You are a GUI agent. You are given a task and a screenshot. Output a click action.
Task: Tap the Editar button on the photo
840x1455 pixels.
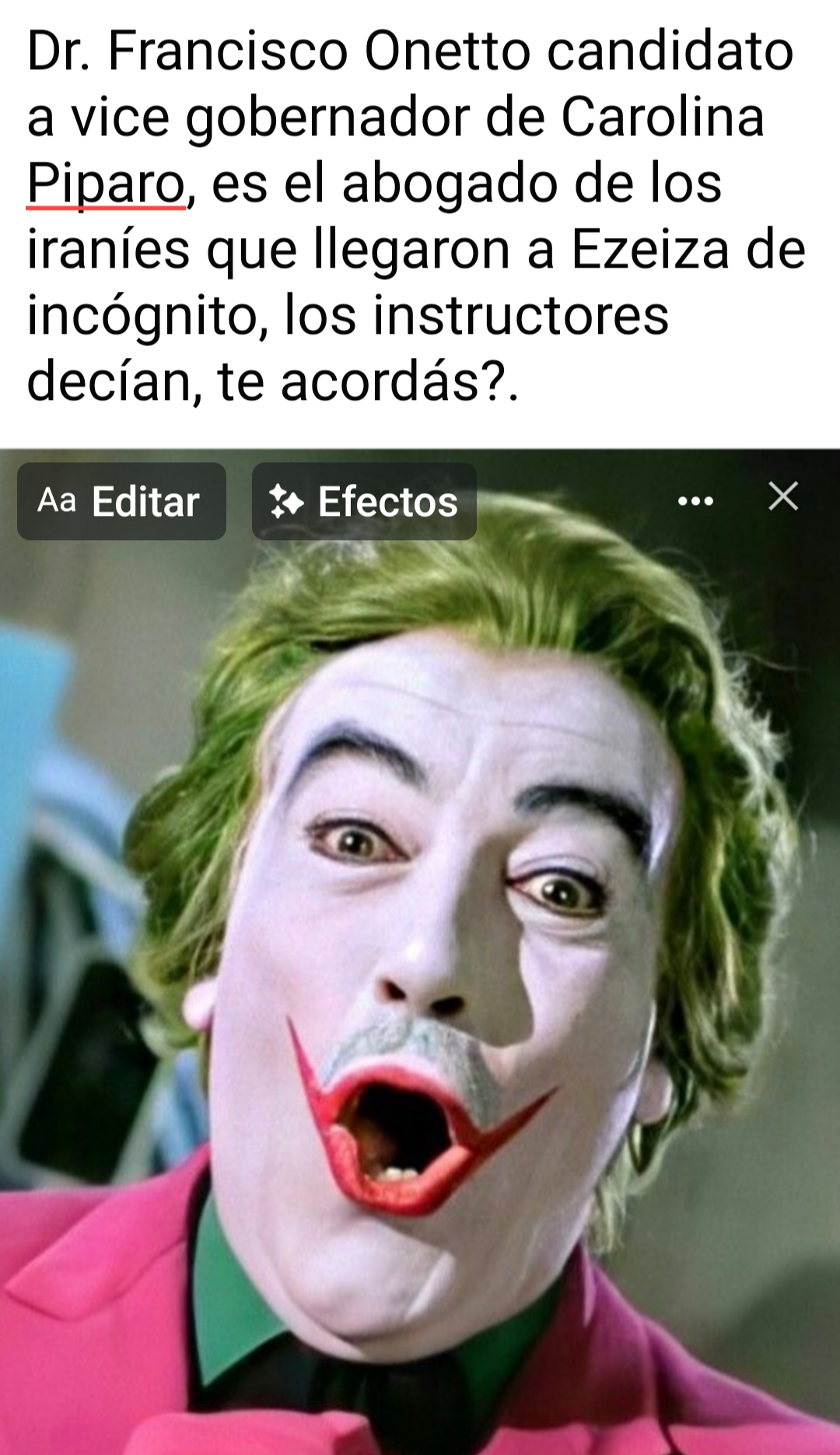121,501
